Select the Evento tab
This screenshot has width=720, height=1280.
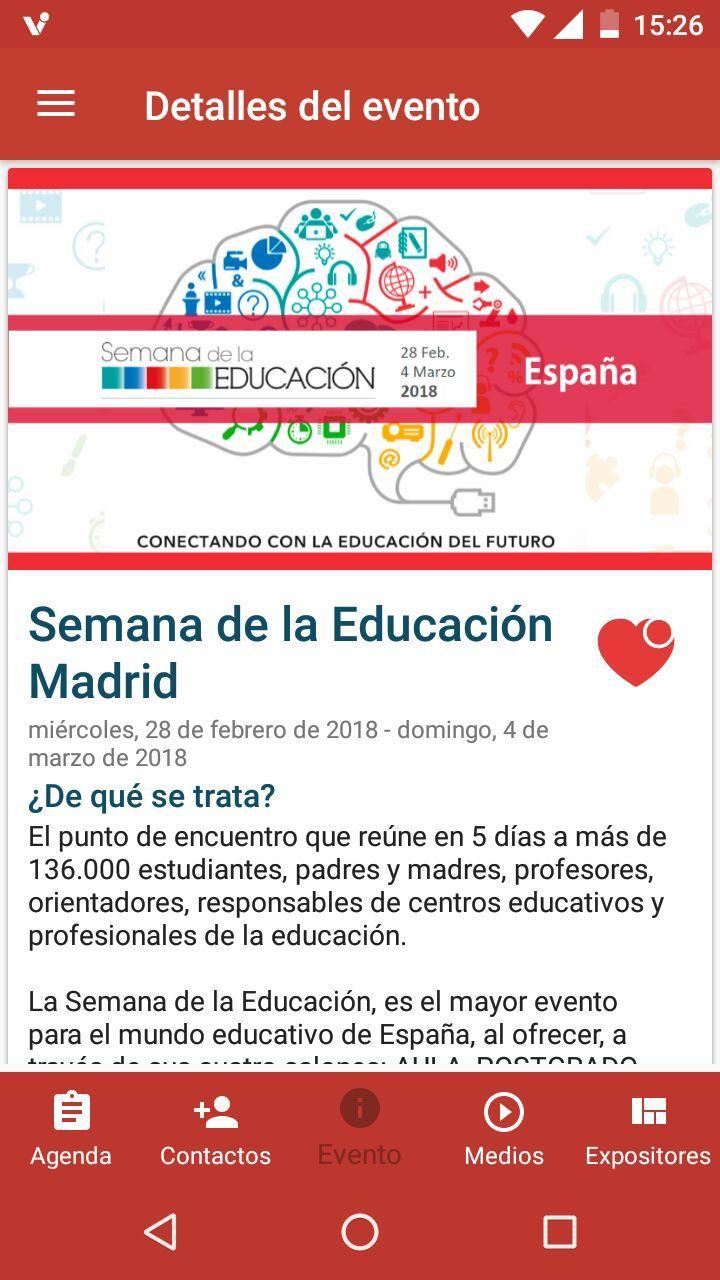click(x=359, y=1130)
